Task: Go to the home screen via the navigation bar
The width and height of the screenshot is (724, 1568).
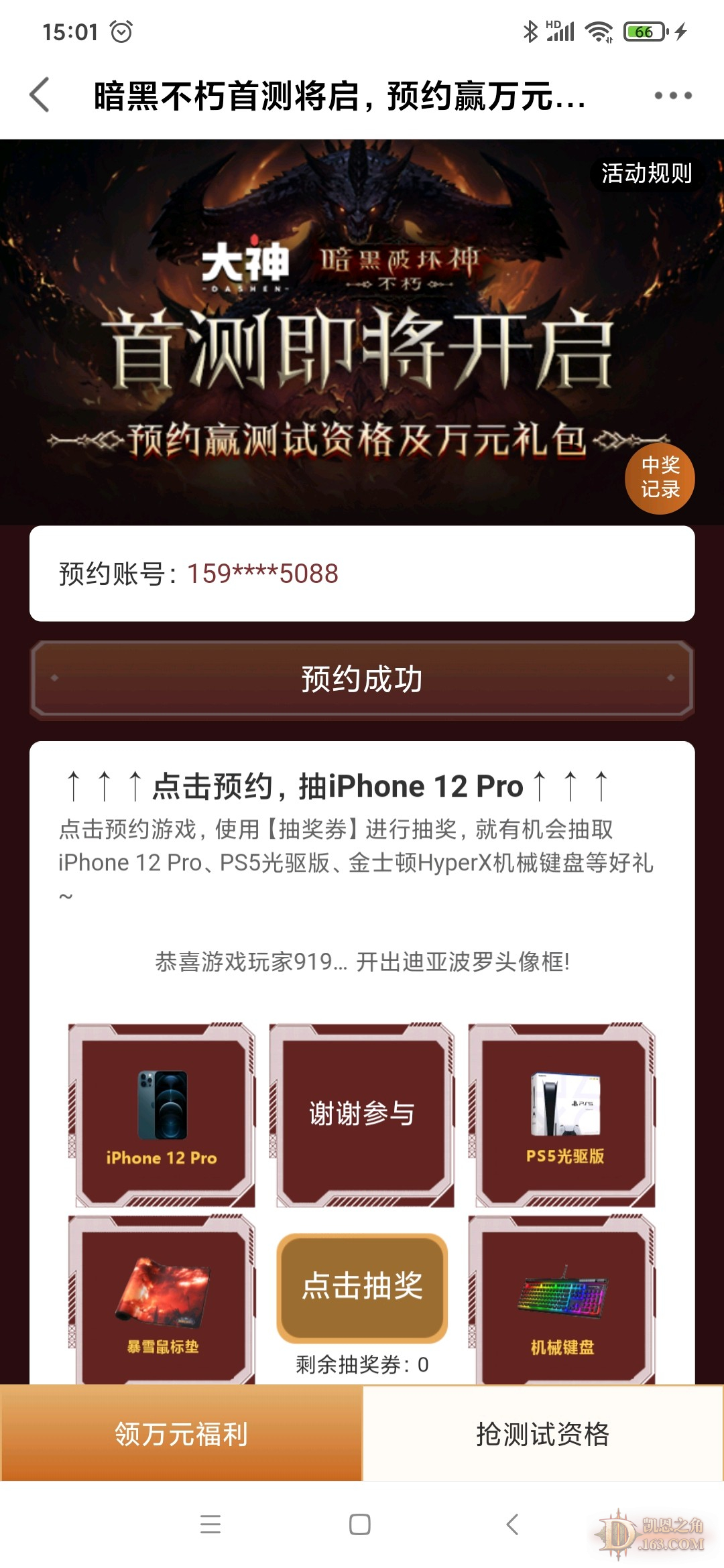Action: [x=360, y=1524]
